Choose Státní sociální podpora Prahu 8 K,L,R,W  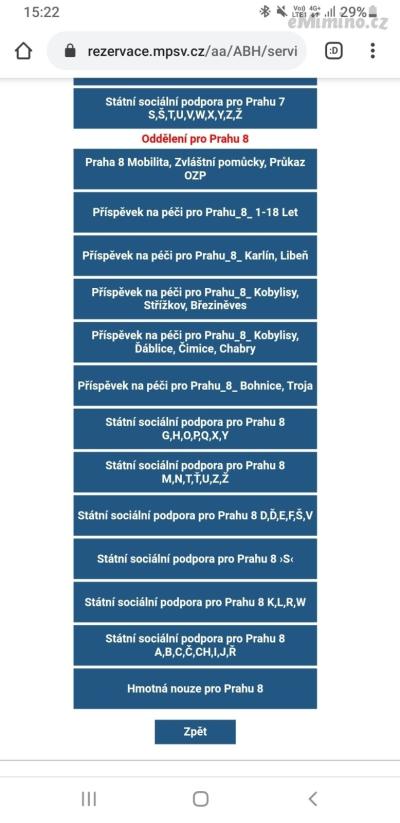pyautogui.click(x=195, y=602)
